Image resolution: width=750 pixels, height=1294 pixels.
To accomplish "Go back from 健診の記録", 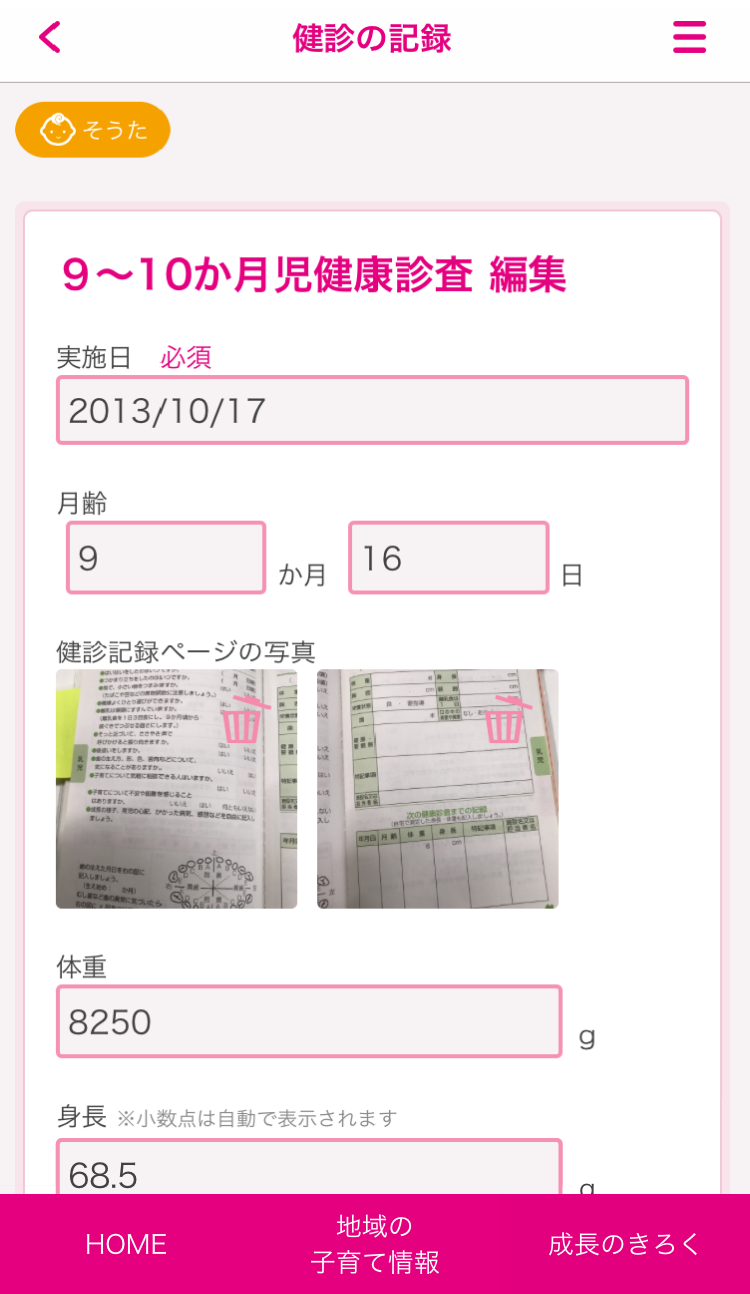I will tap(50, 38).
